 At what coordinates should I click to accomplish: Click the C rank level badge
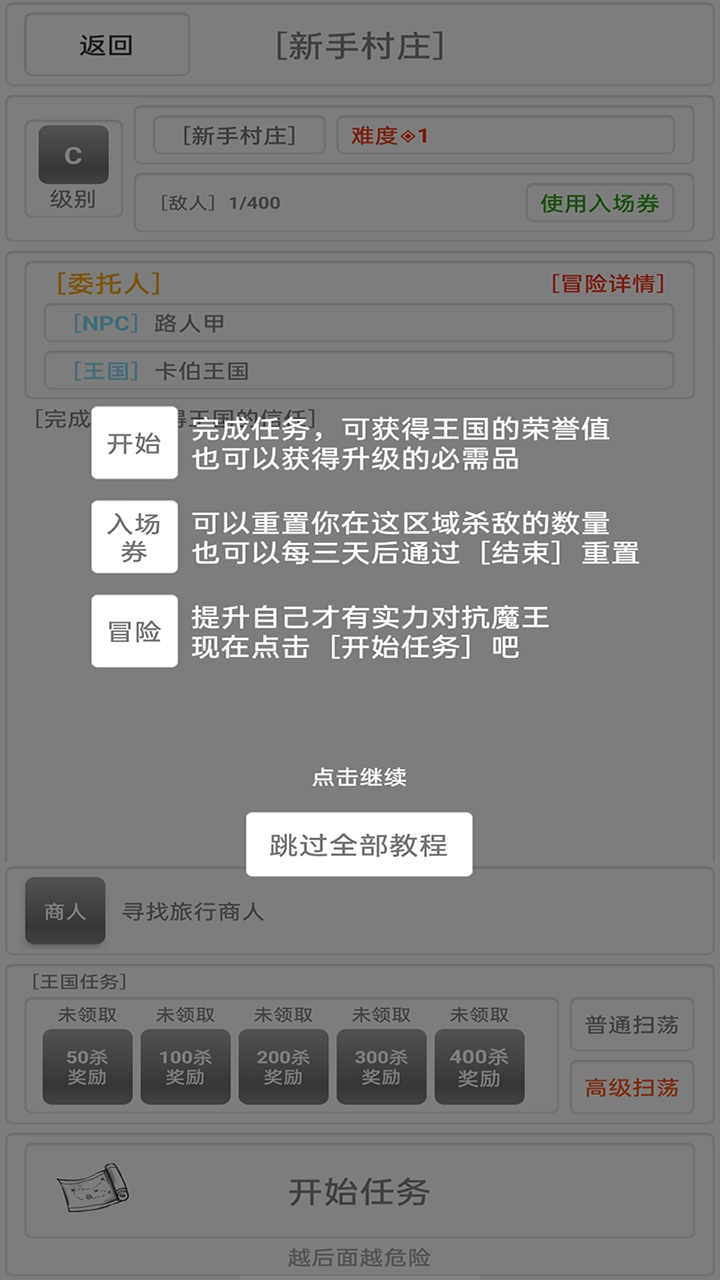tap(72, 154)
